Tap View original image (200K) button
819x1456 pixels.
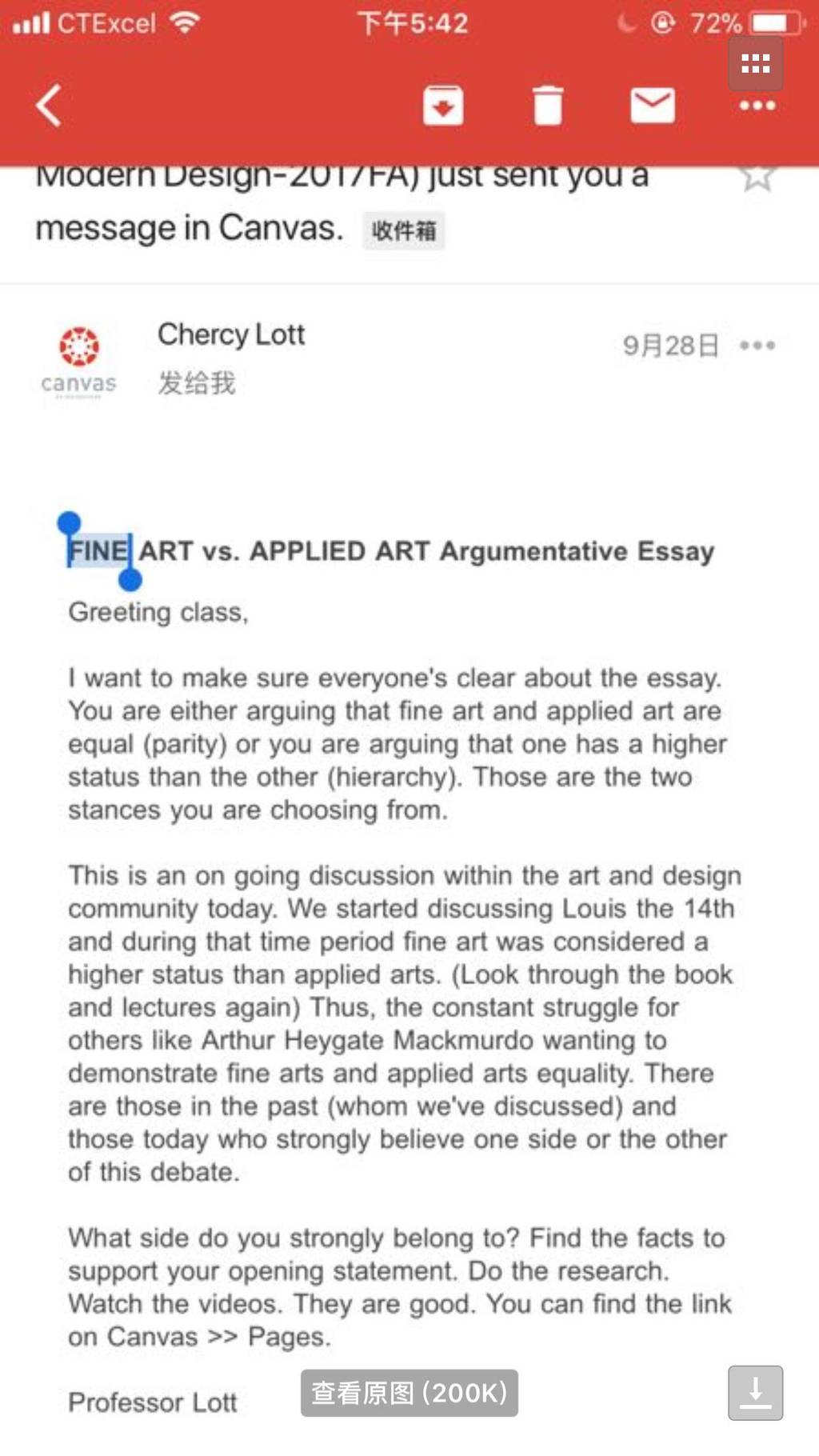[409, 1393]
